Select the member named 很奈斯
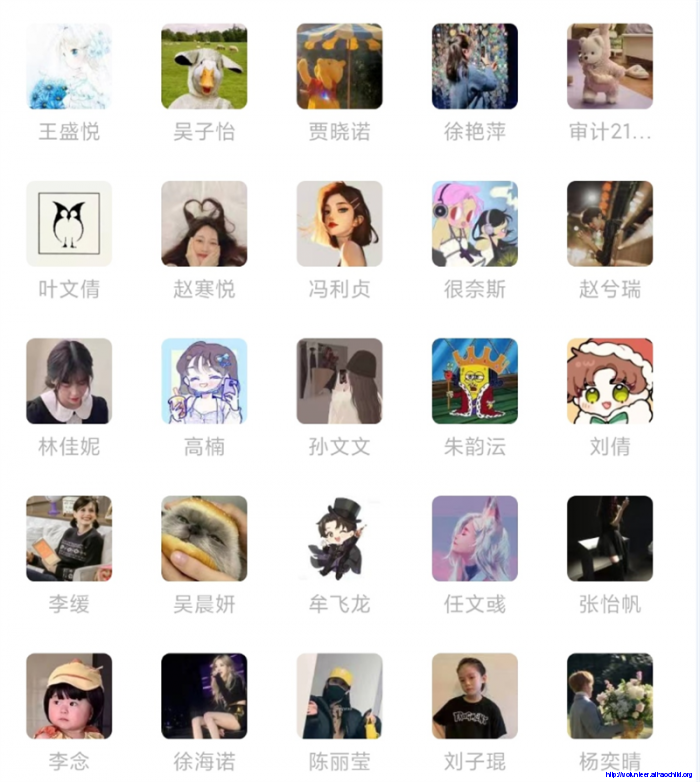This screenshot has width=700, height=782. 474,224
